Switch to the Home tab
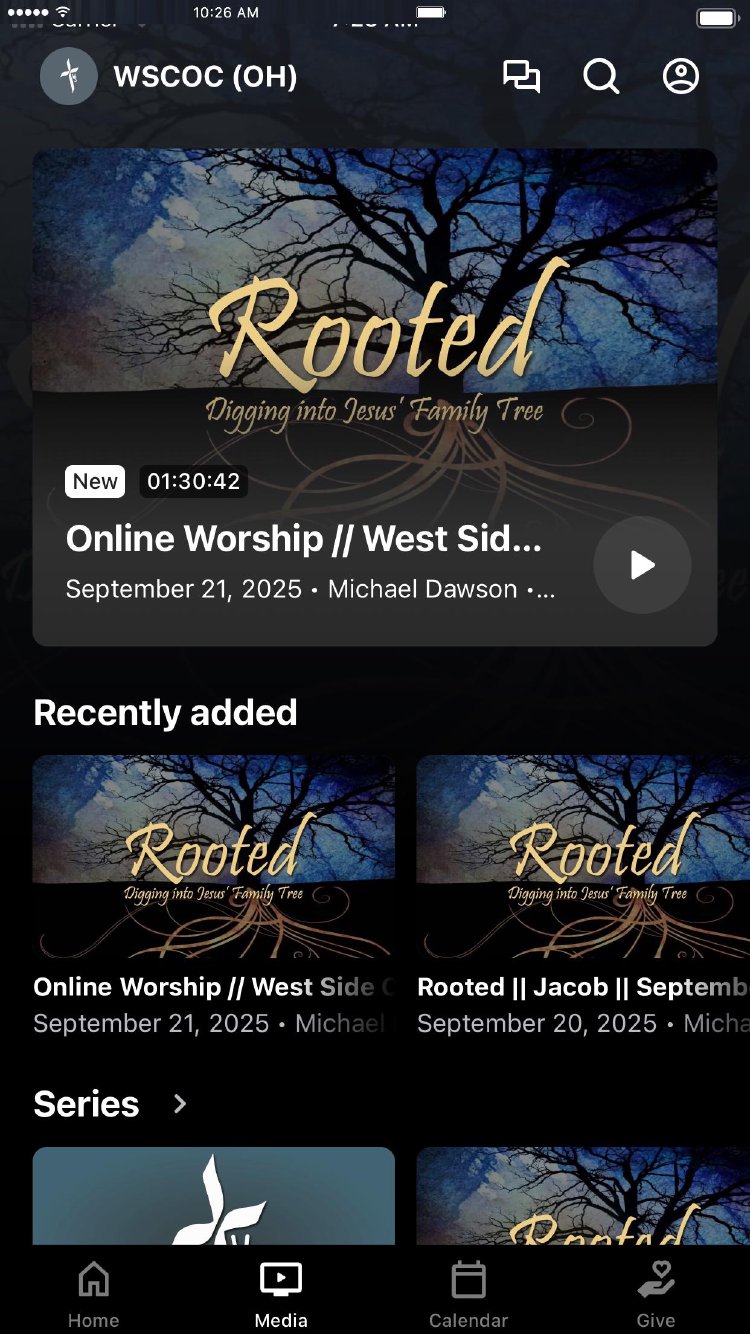 [93, 1293]
